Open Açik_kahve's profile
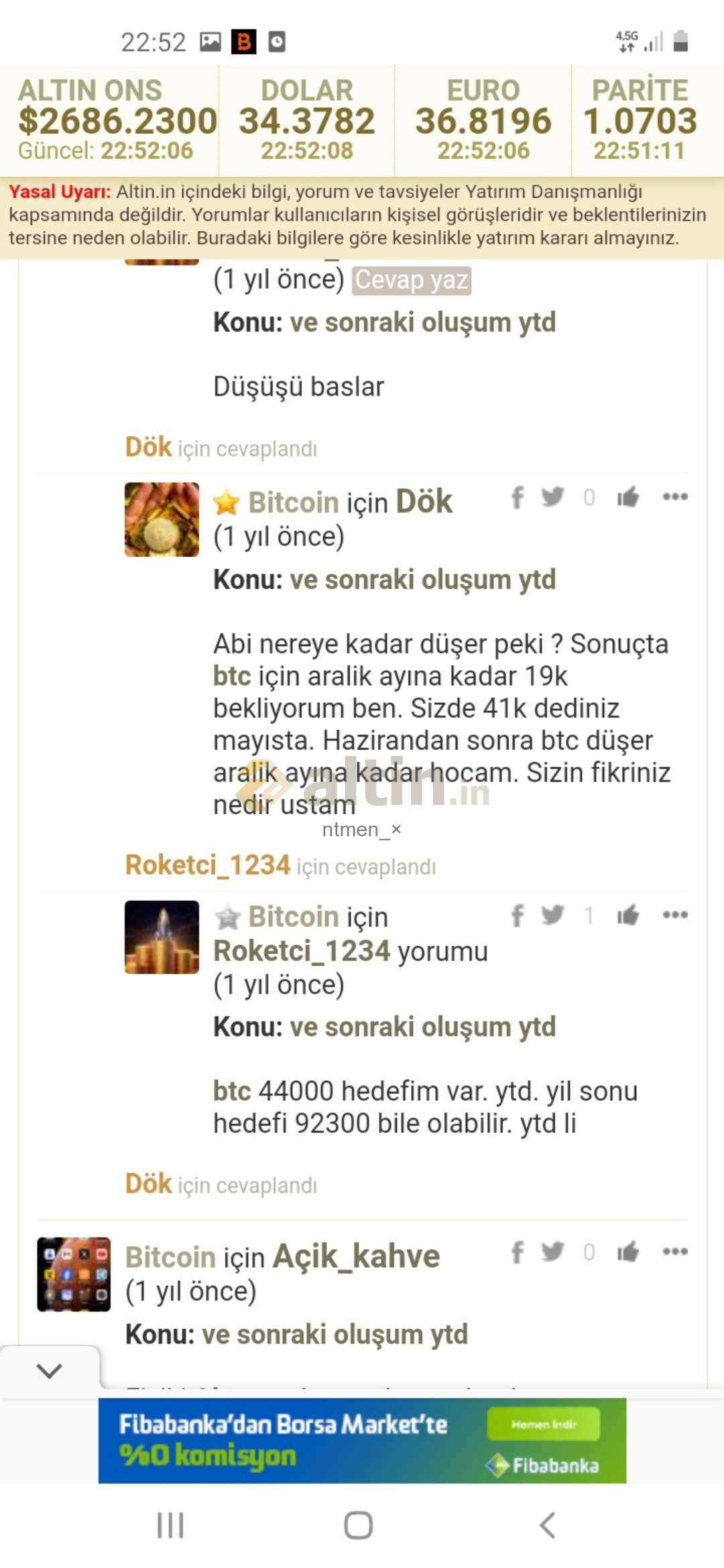724x1568 pixels. 356,1256
